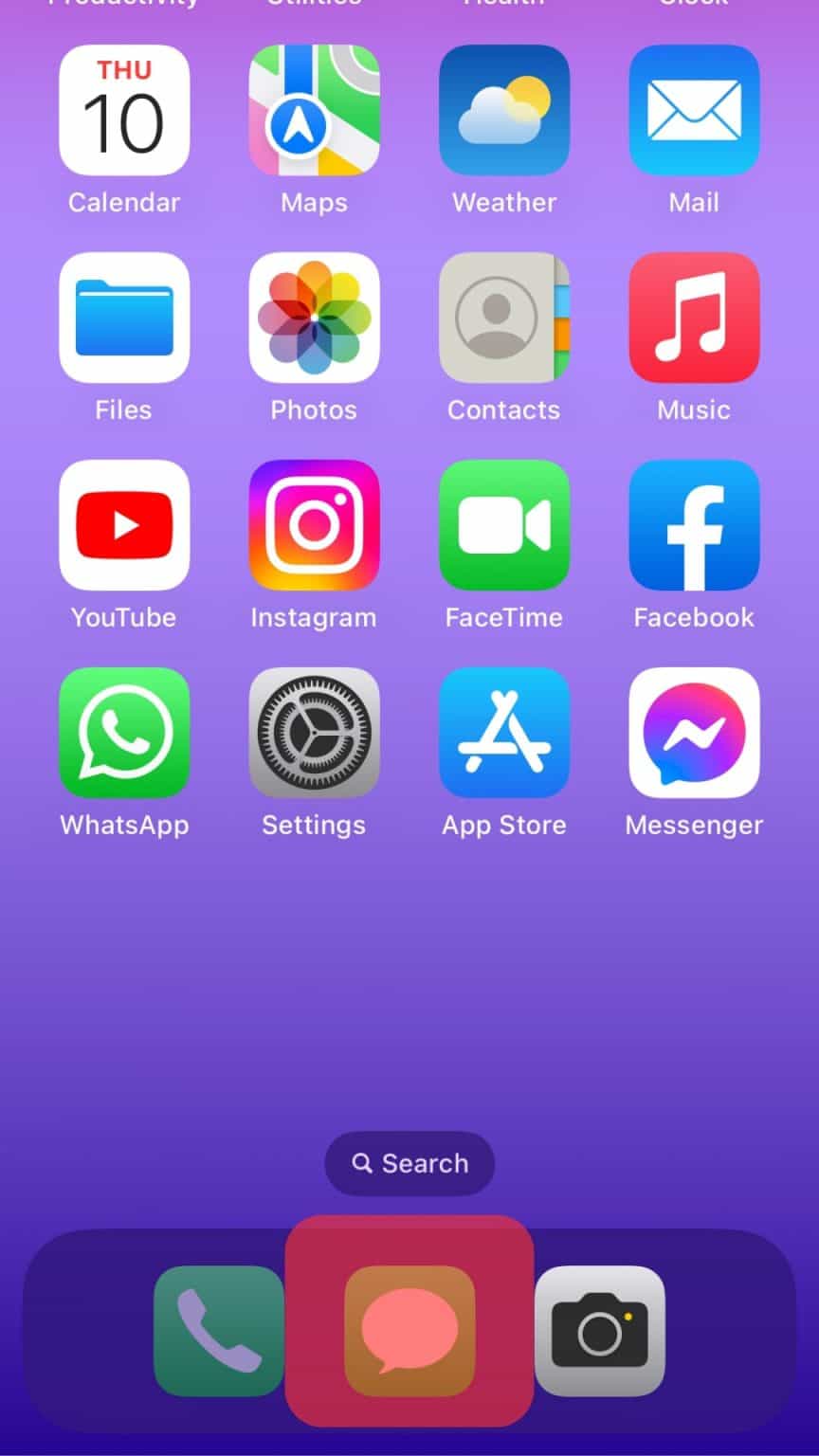Open the Files app
Viewport: 819px width, 1456px height.
[124, 317]
